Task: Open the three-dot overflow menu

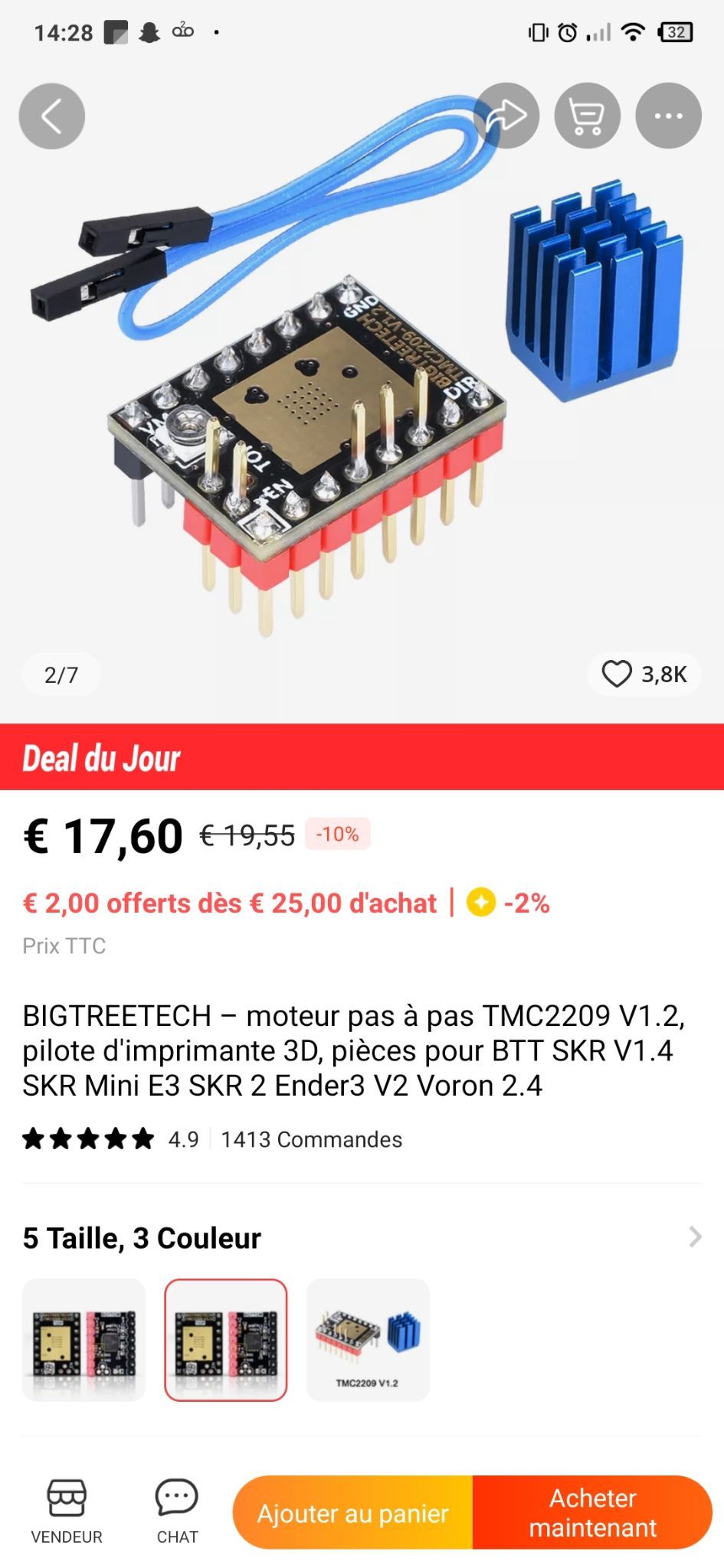Action: tap(669, 116)
